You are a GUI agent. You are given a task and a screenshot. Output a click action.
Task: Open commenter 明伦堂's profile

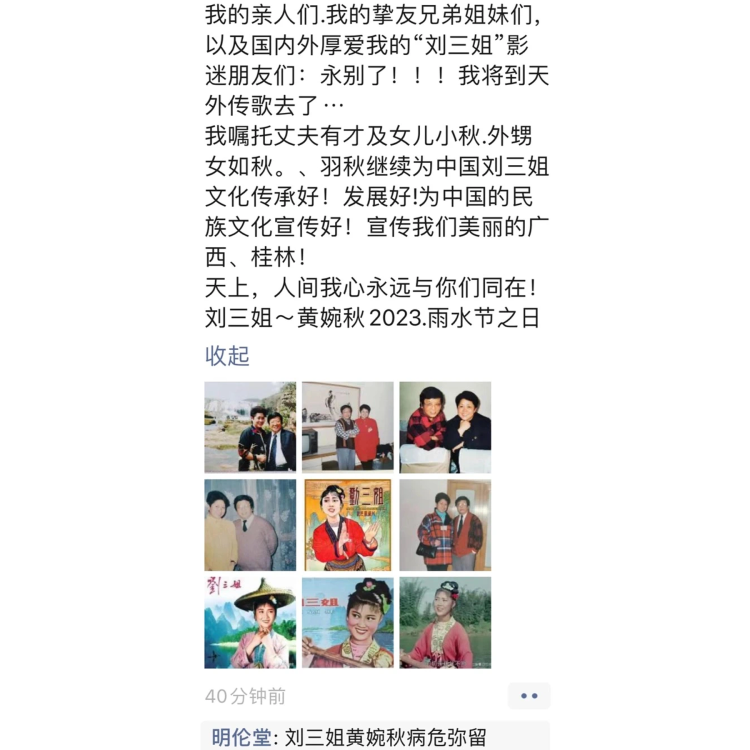240,738
